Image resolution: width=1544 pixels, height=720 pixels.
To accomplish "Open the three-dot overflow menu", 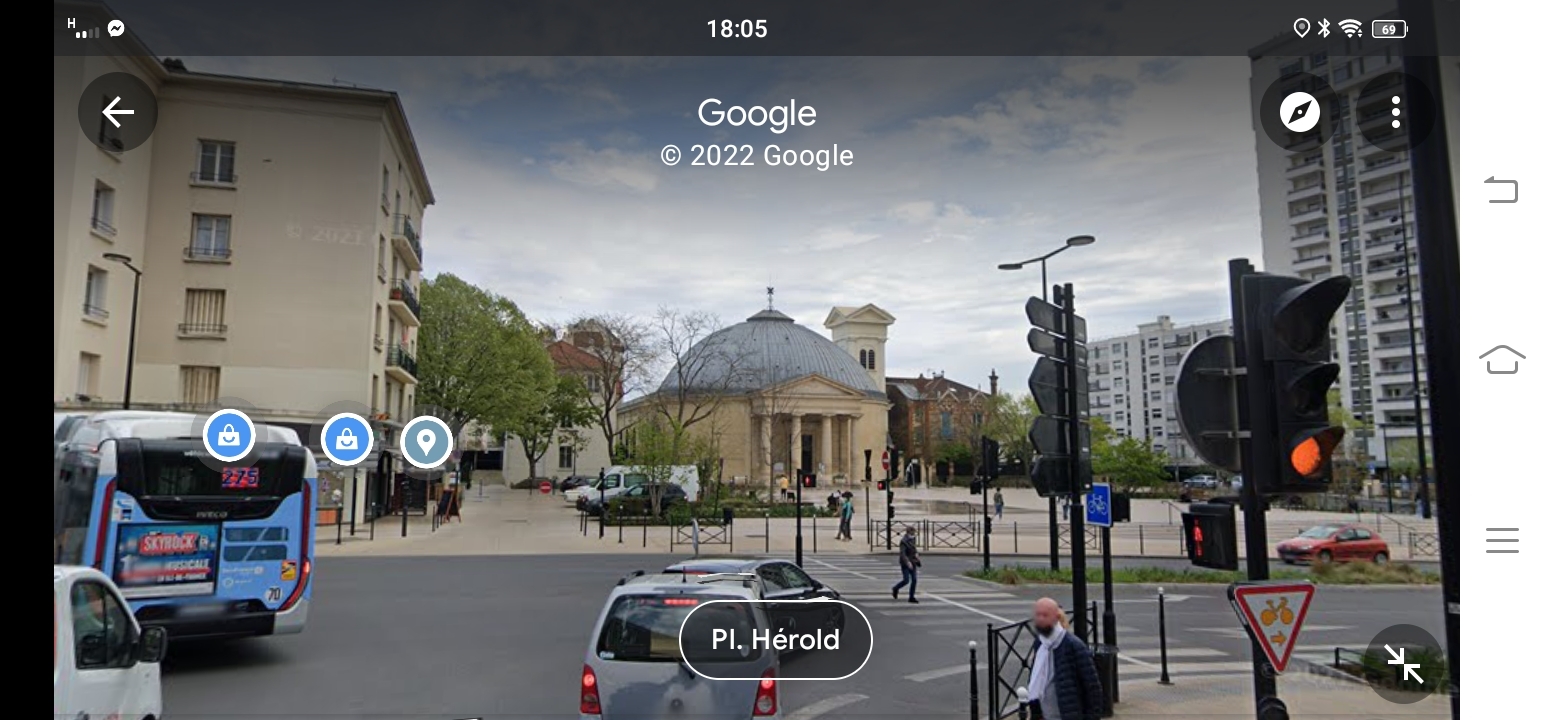I will click(1395, 112).
